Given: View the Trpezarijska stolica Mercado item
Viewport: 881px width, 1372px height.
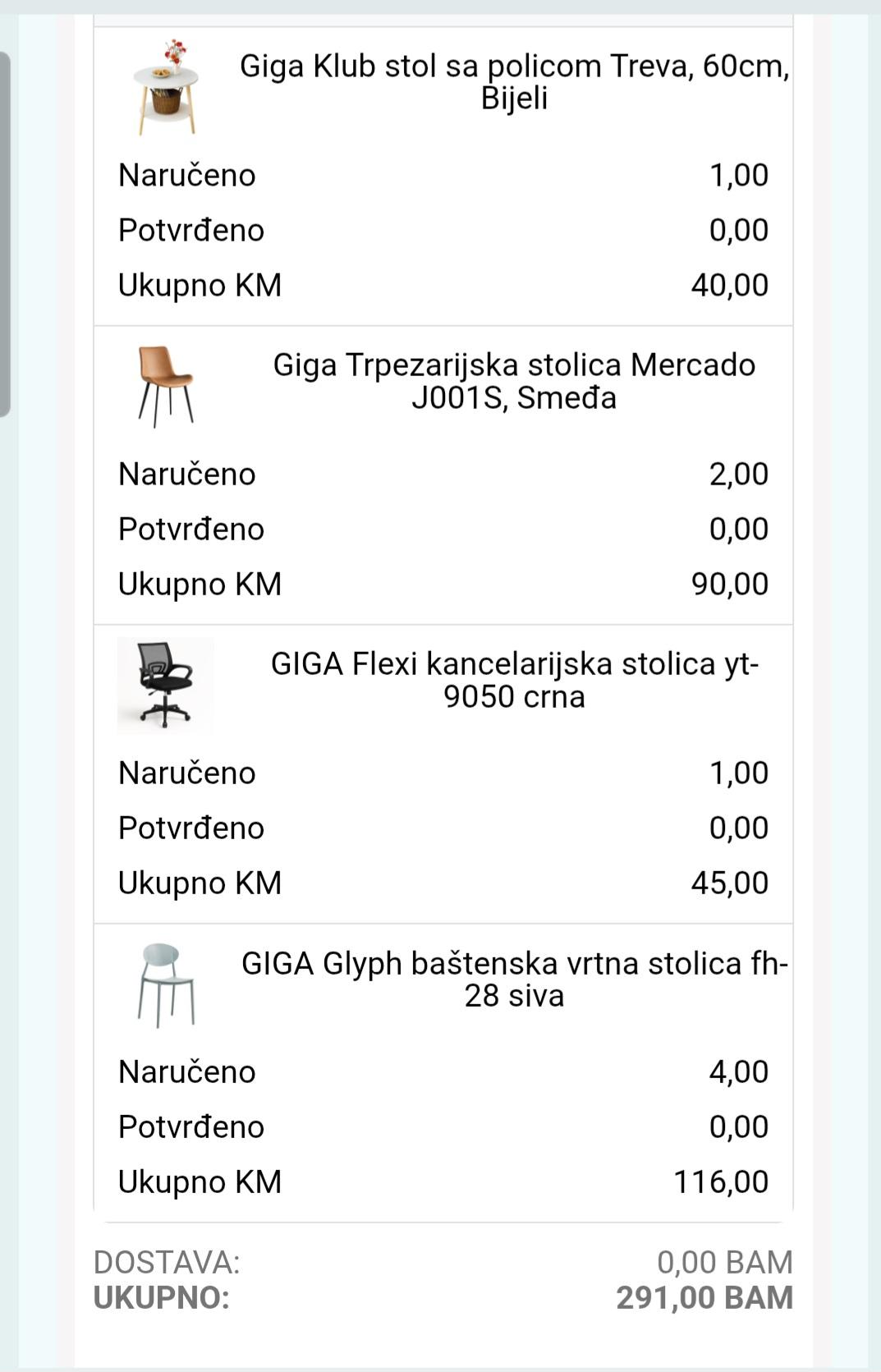Looking at the screenshot, I should [x=514, y=381].
